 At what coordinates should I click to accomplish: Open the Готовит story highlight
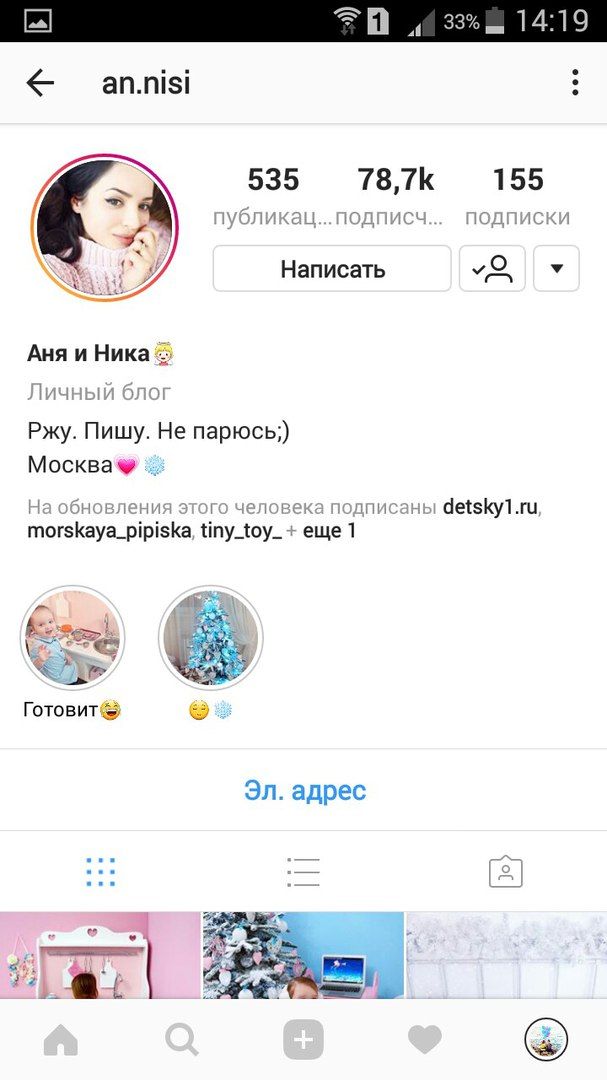(72, 637)
